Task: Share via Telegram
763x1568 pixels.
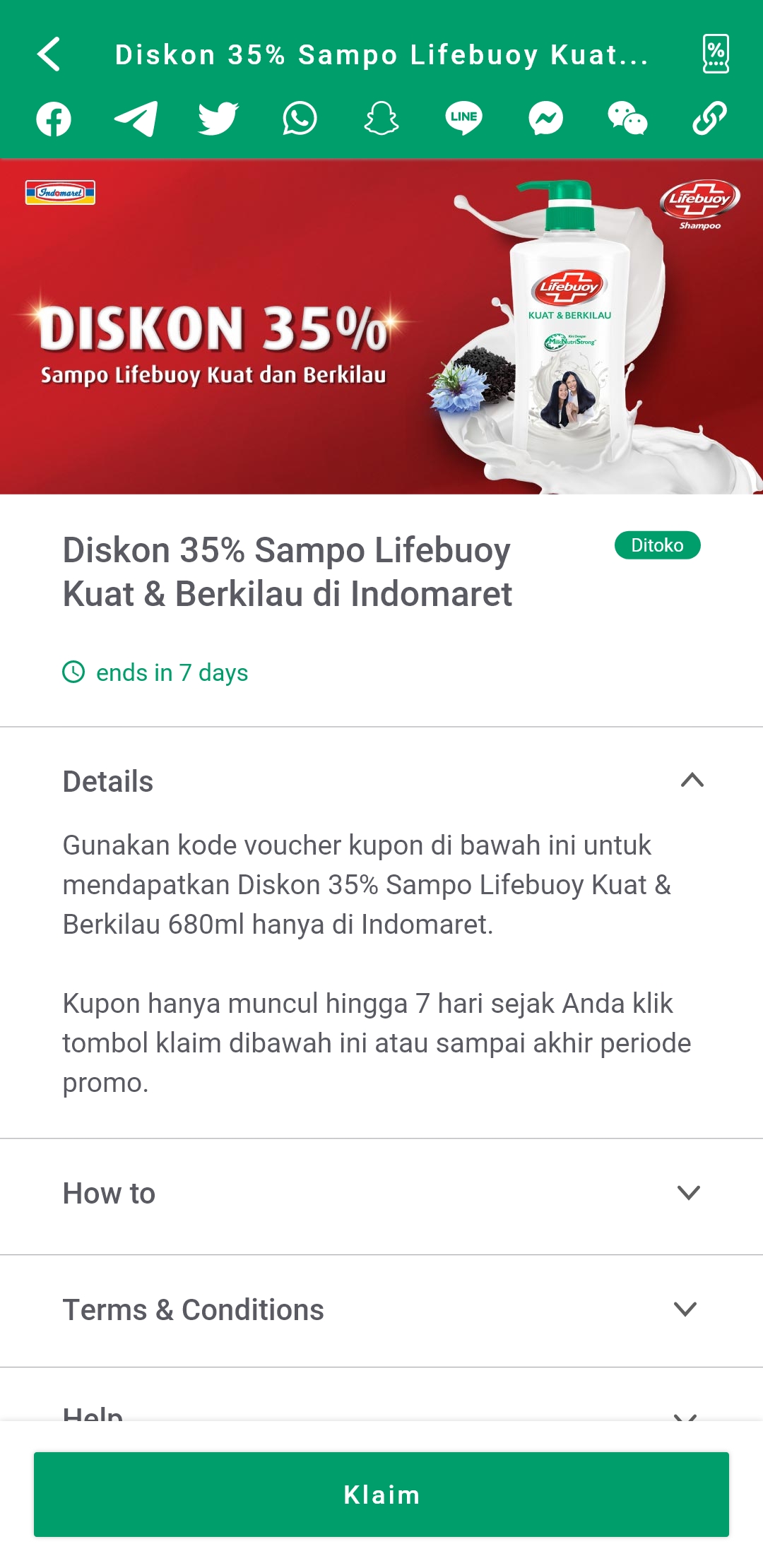Action: [136, 119]
